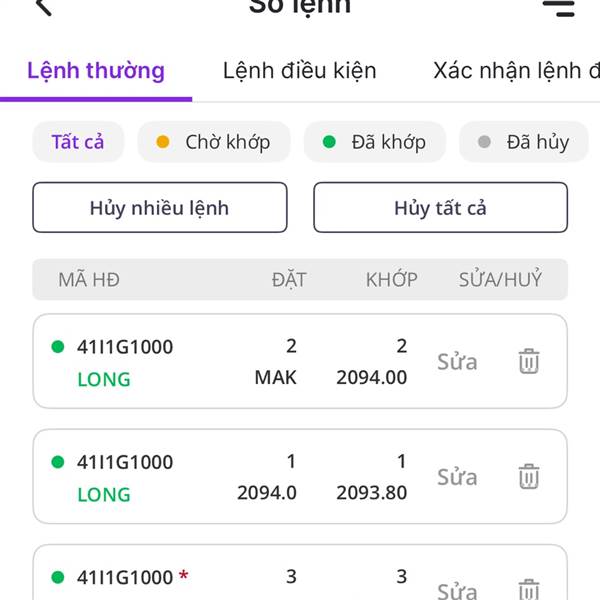This screenshot has height=600, width=600.
Task: Filter orders by Đã khớp
Action: click(x=375, y=142)
